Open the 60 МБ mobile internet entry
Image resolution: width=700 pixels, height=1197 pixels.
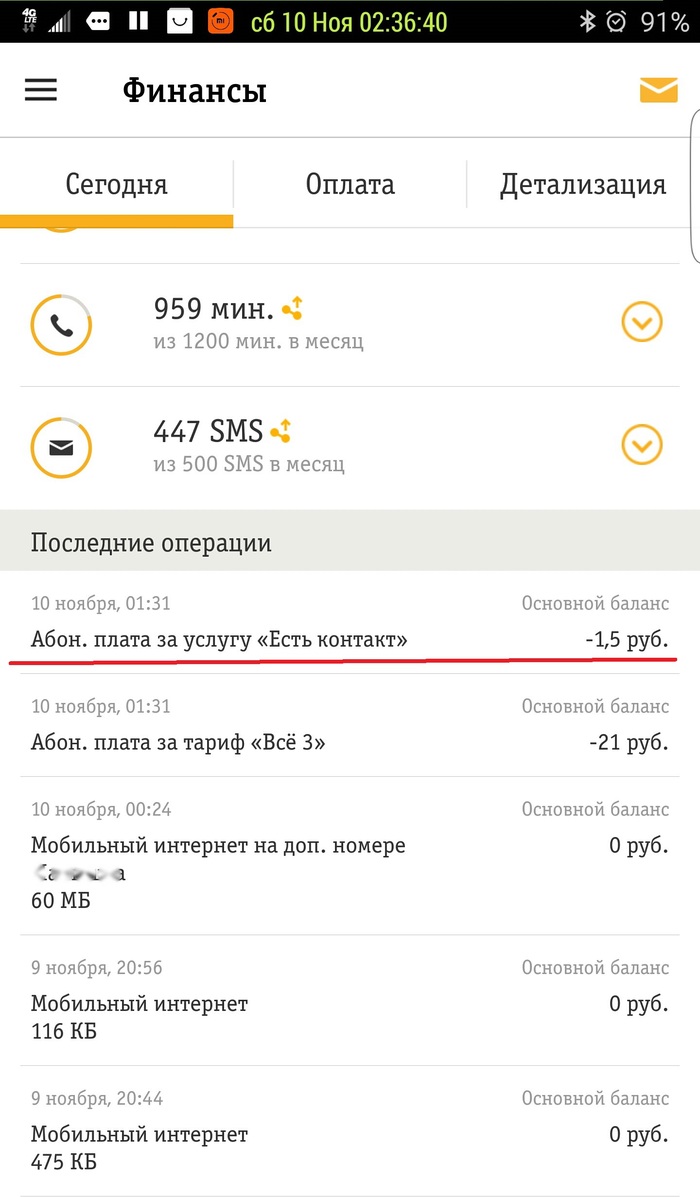349,855
